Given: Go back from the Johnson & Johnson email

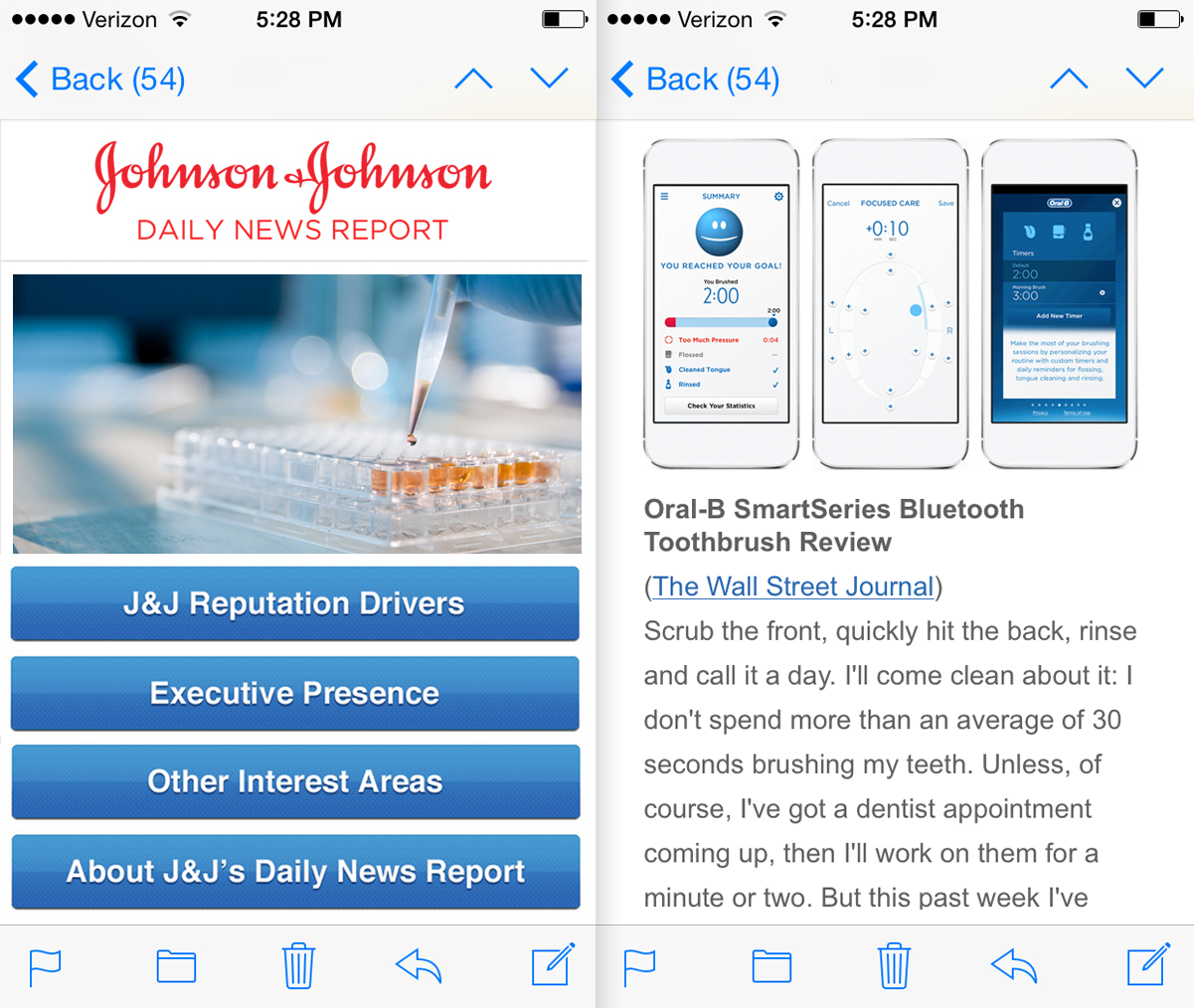Looking at the screenshot, I should pyautogui.click(x=100, y=80).
